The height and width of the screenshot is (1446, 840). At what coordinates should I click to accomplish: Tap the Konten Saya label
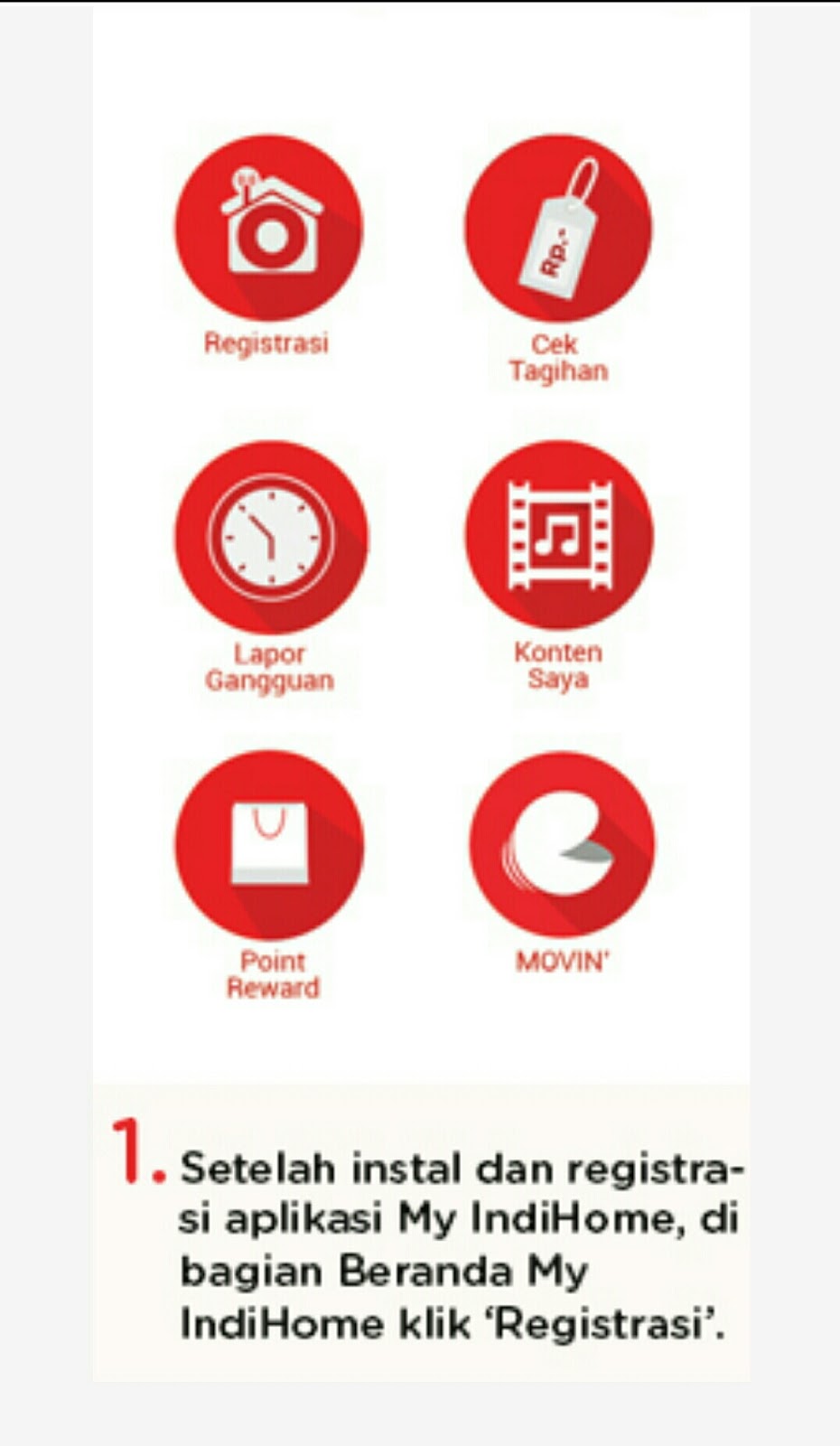point(560,662)
